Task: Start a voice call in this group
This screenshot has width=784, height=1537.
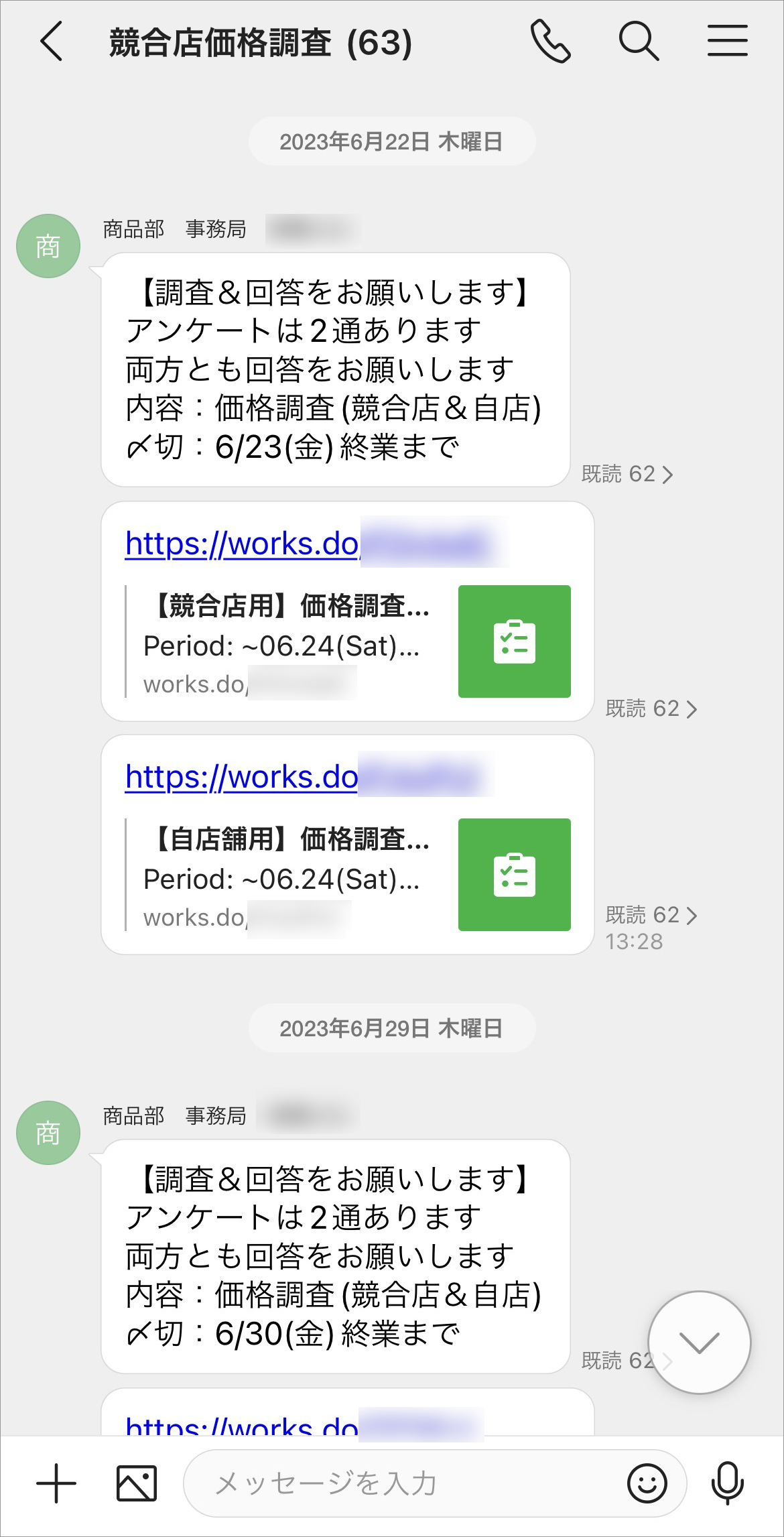Action: click(x=550, y=42)
